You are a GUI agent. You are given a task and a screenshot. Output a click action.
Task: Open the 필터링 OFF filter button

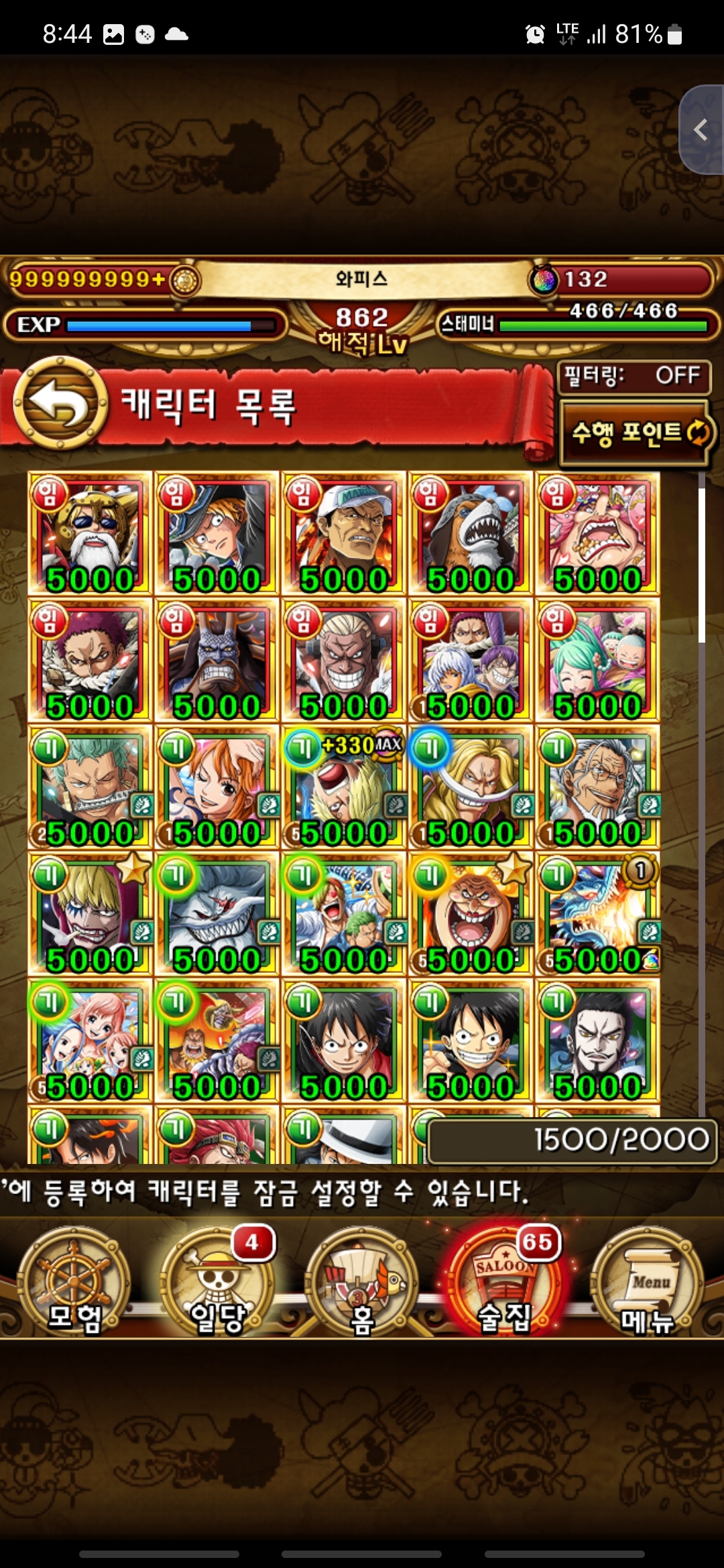(633, 376)
